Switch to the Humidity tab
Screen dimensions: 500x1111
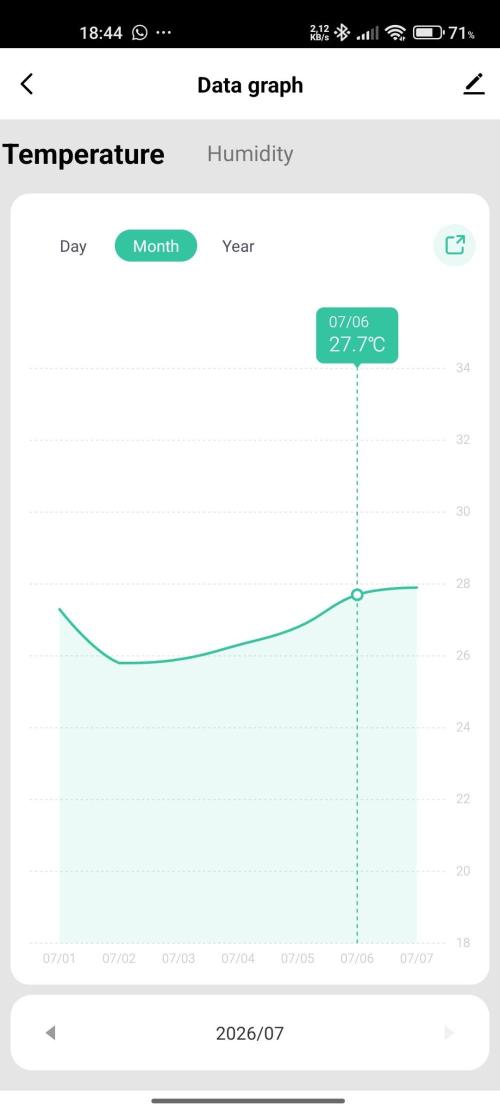coord(250,154)
